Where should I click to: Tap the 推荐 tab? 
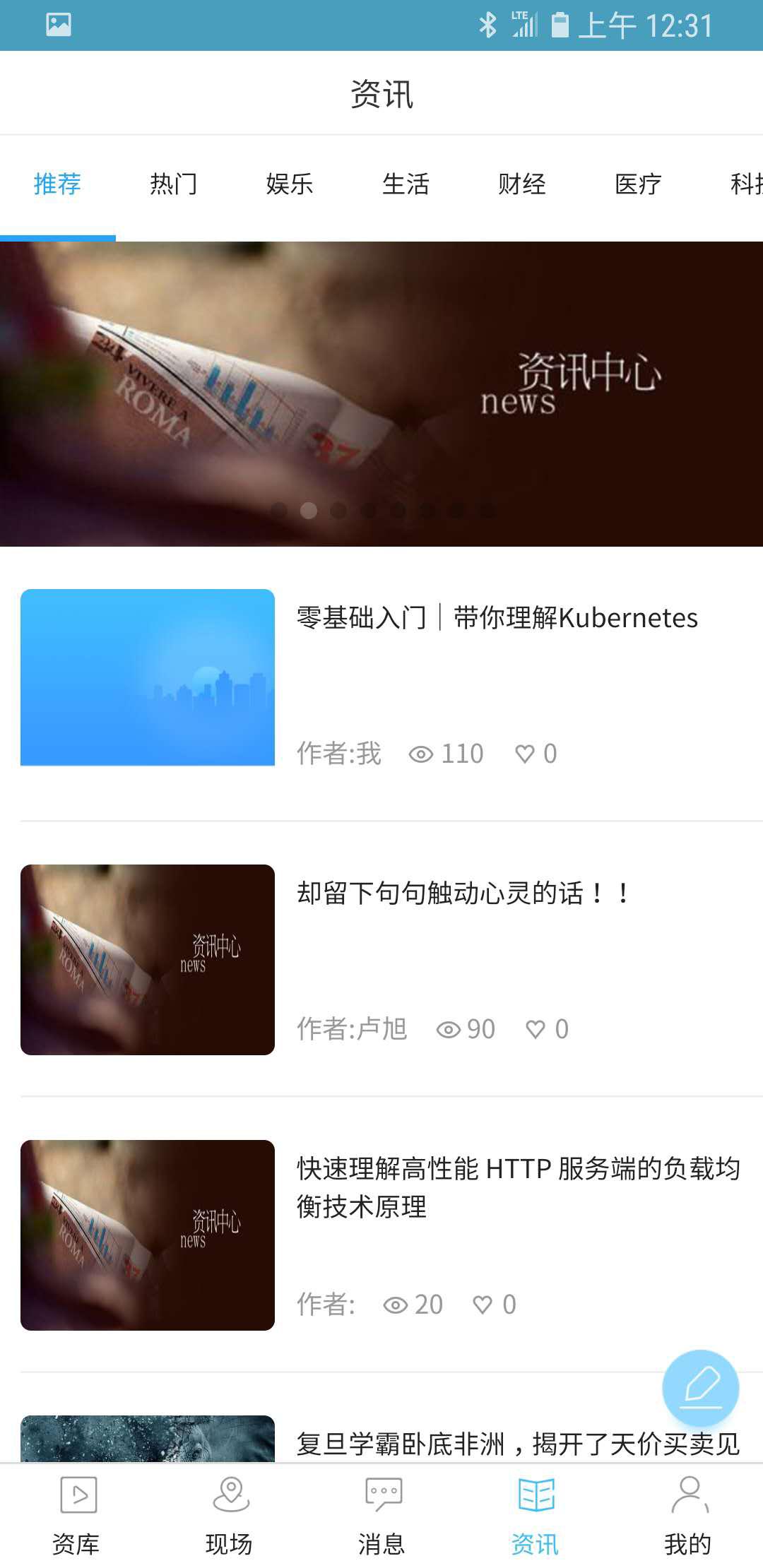pos(58,184)
